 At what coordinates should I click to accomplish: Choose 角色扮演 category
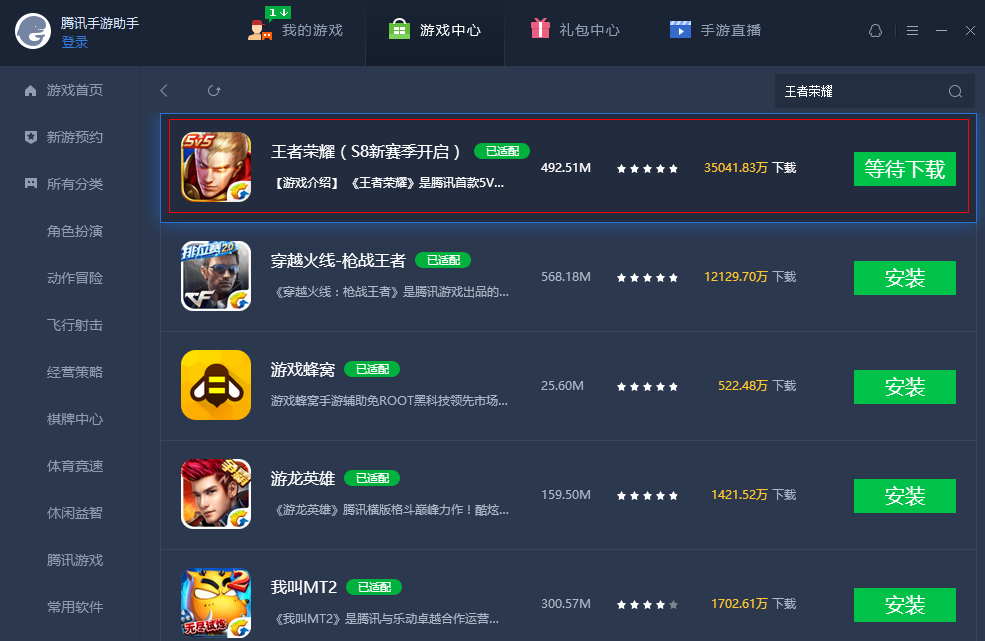[x=74, y=231]
